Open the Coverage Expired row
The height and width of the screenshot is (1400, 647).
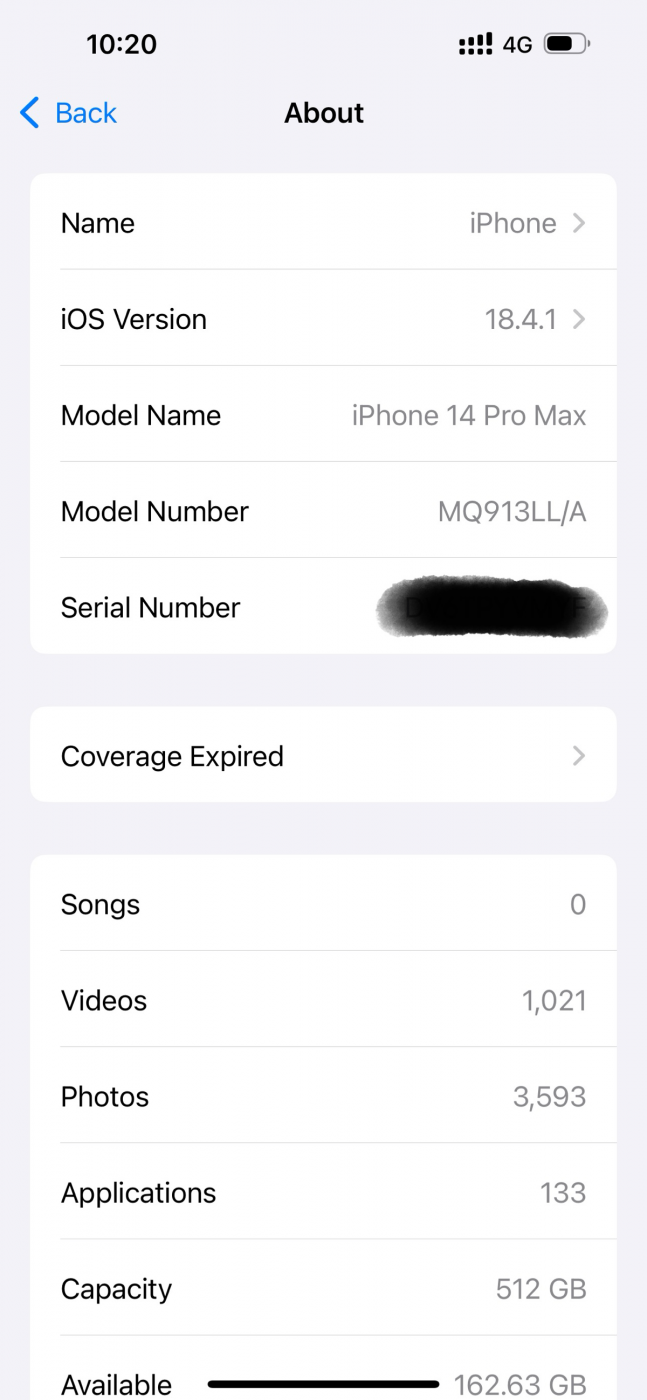[323, 755]
